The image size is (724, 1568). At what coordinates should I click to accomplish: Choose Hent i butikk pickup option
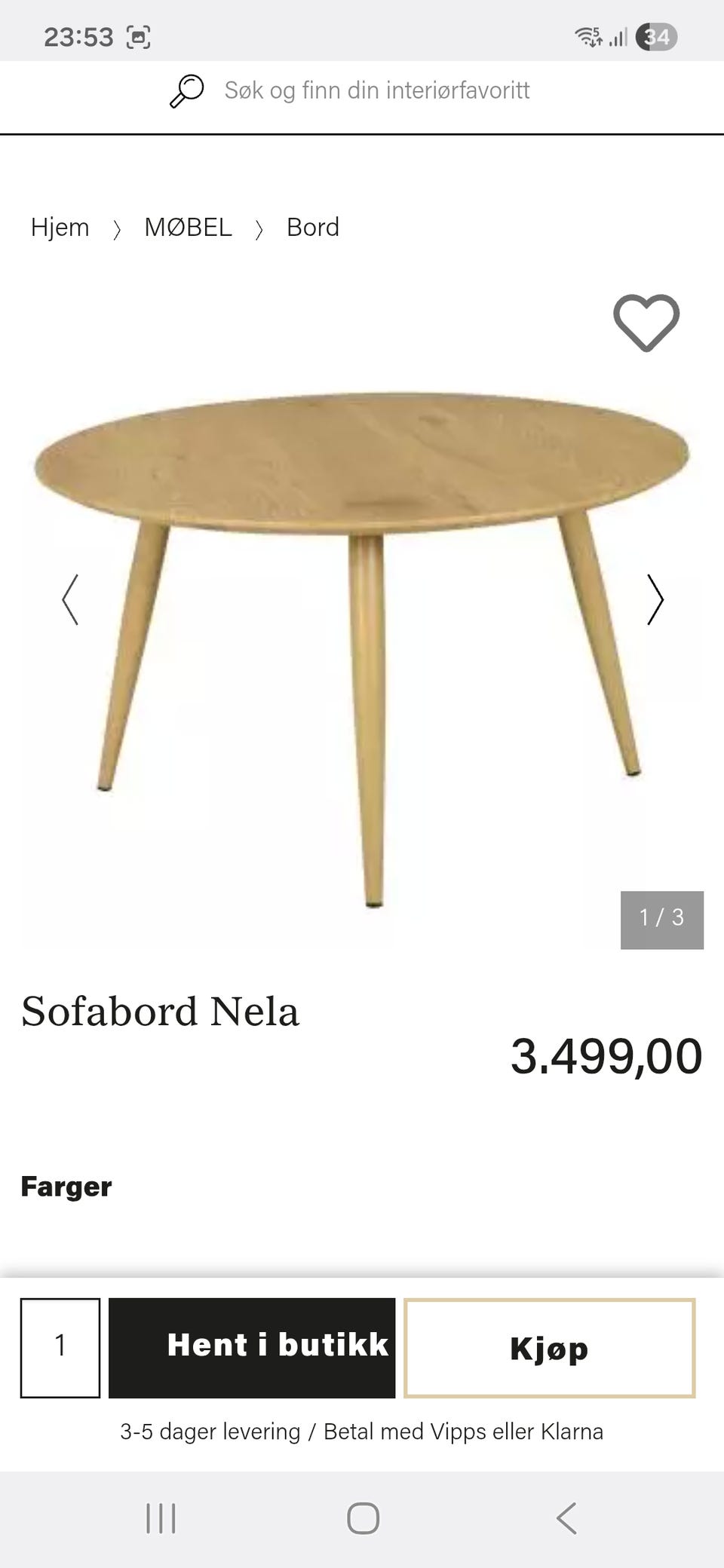[252, 1348]
